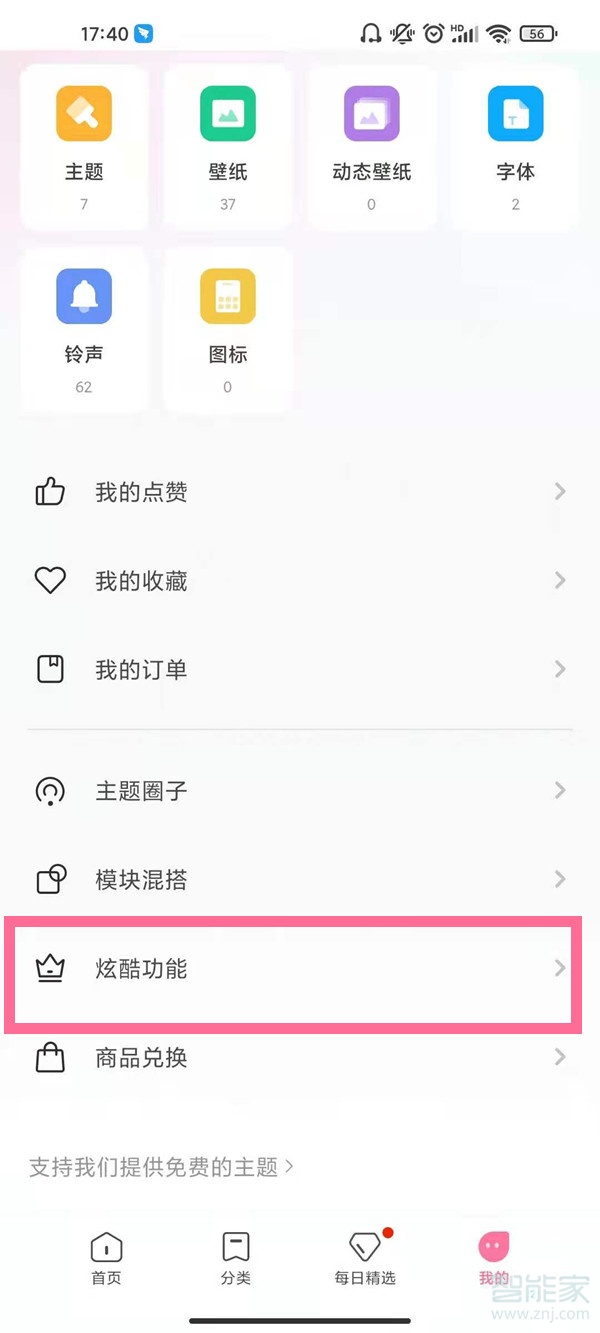Open the 壁纸 wallpapers tile
This screenshot has width=600, height=1333.
(x=228, y=145)
